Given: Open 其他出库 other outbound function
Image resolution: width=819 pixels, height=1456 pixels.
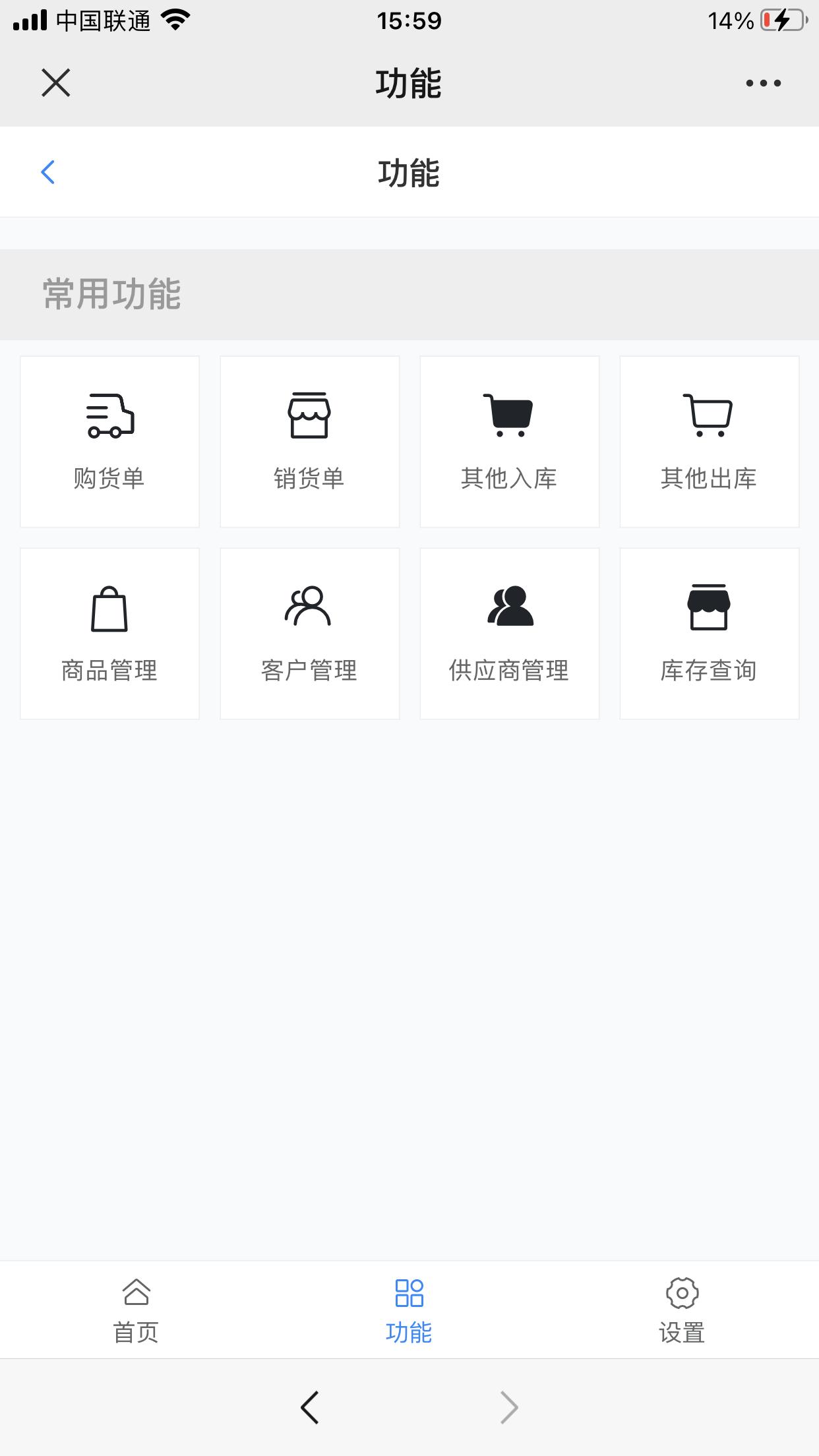Looking at the screenshot, I should coord(709,442).
